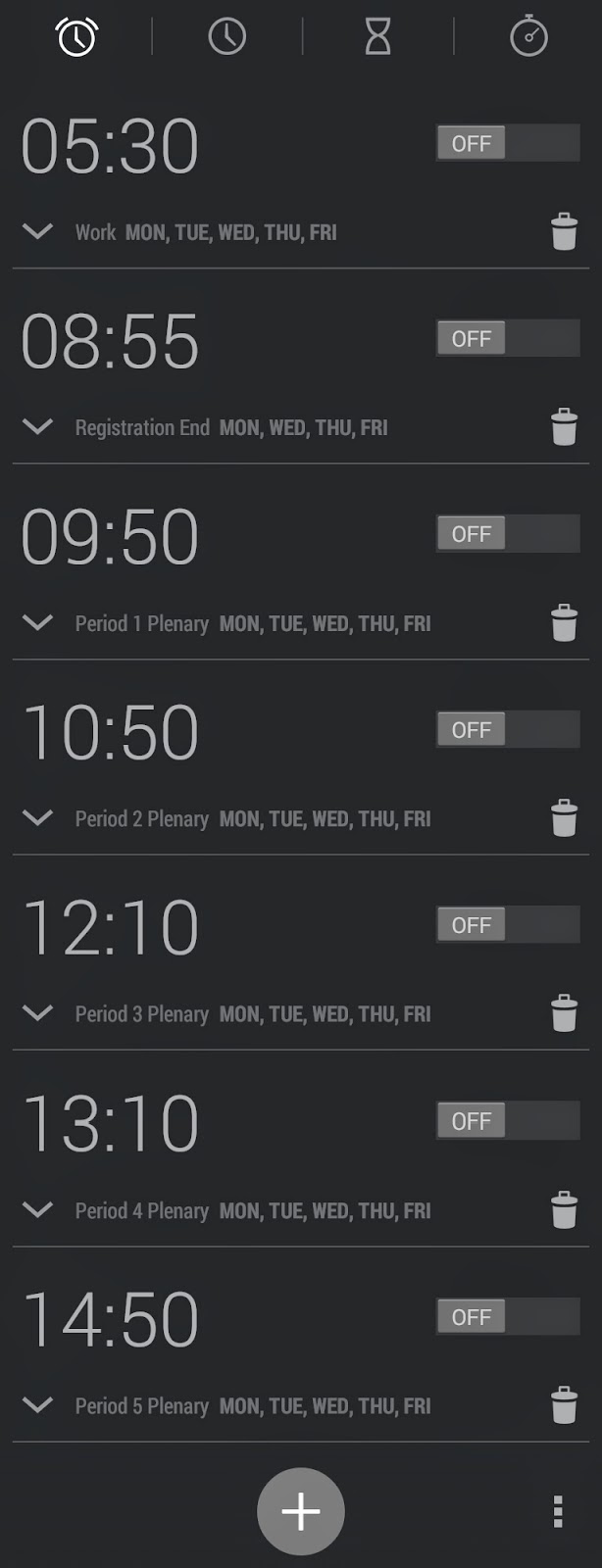602x1568 pixels.
Task: Expand the Period 1 Plenary alarm
Action: [37, 623]
